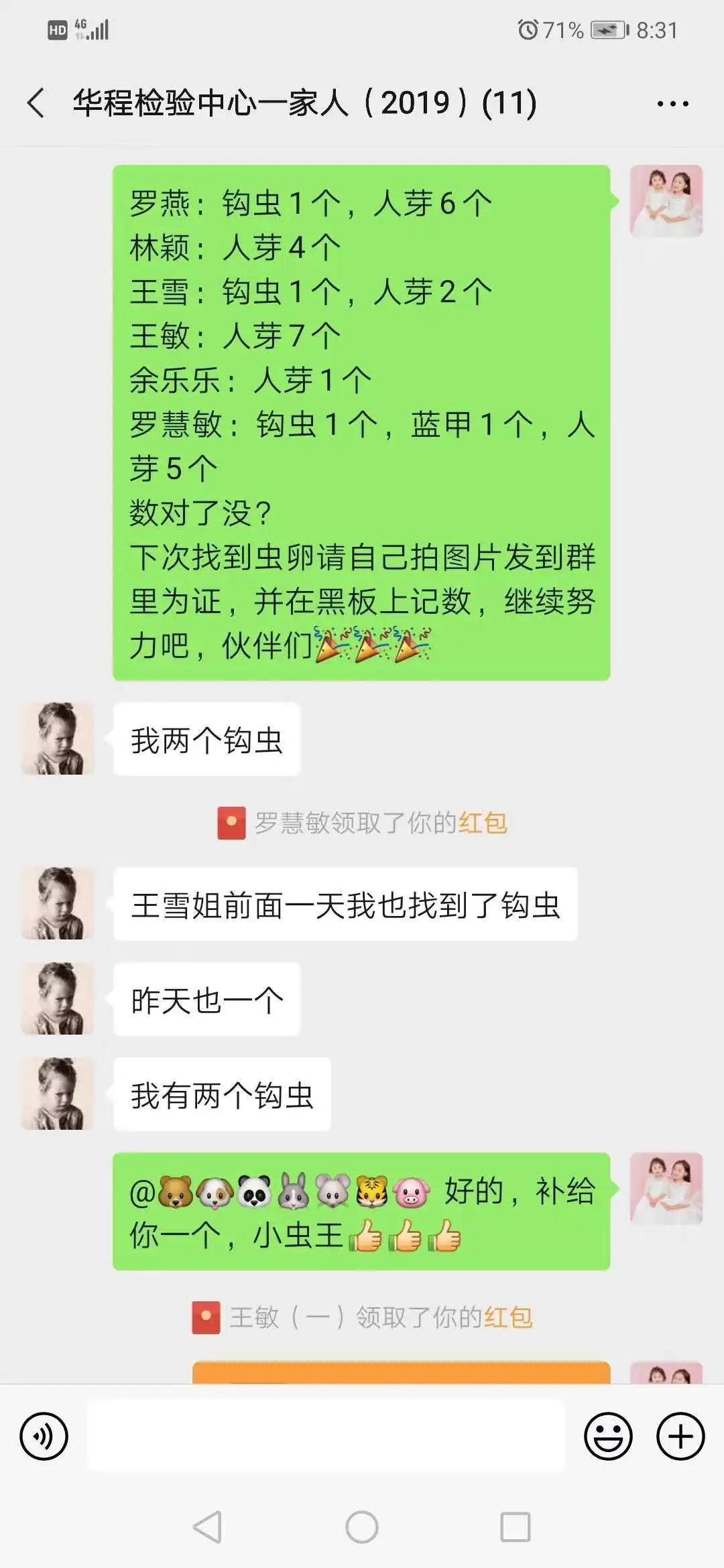Open the 红包 link in 王敏（一）notice
Image resolution: width=724 pixels, height=1568 pixels.
click(507, 1317)
